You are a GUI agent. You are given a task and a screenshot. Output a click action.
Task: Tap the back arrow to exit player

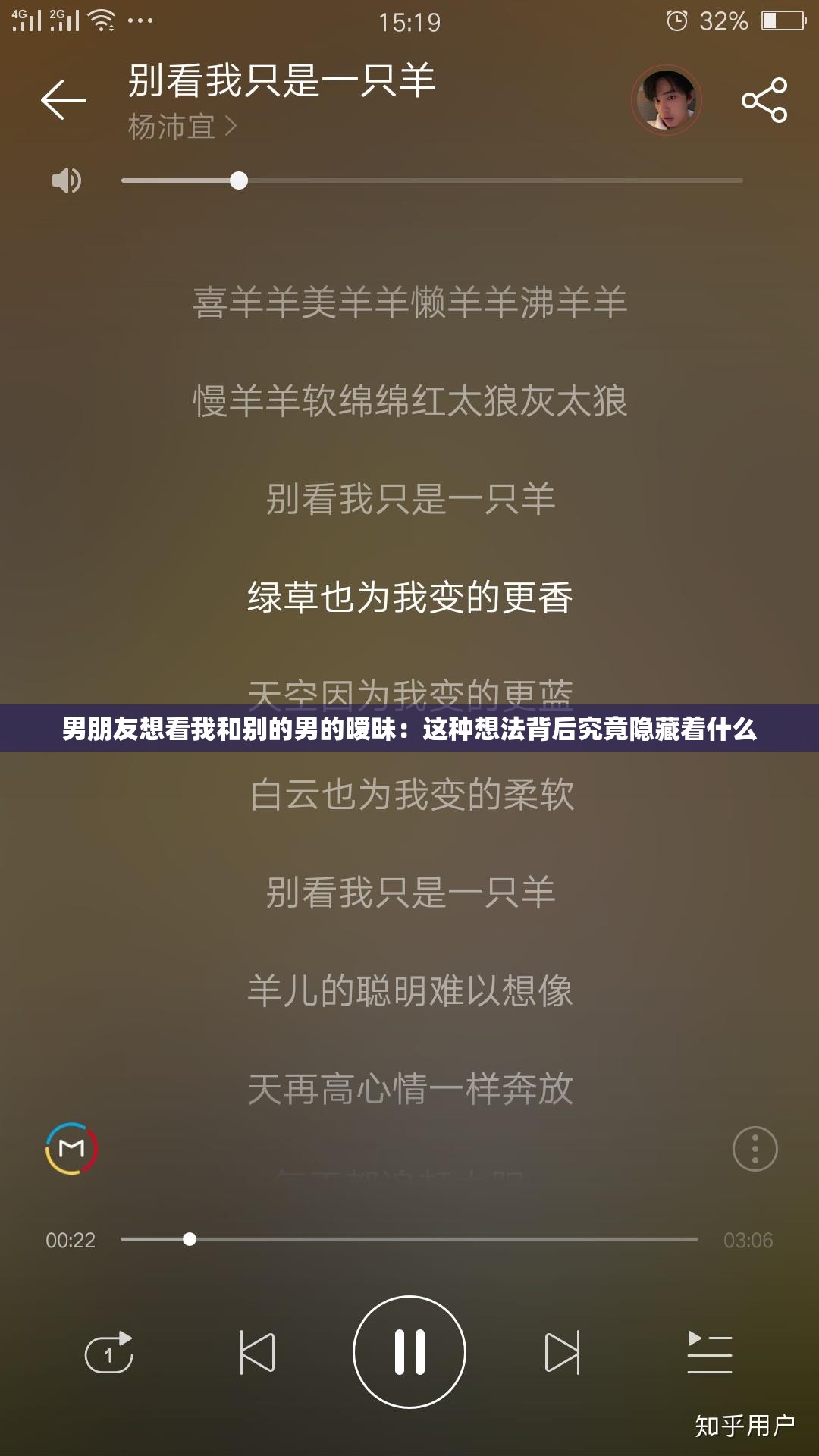click(64, 99)
